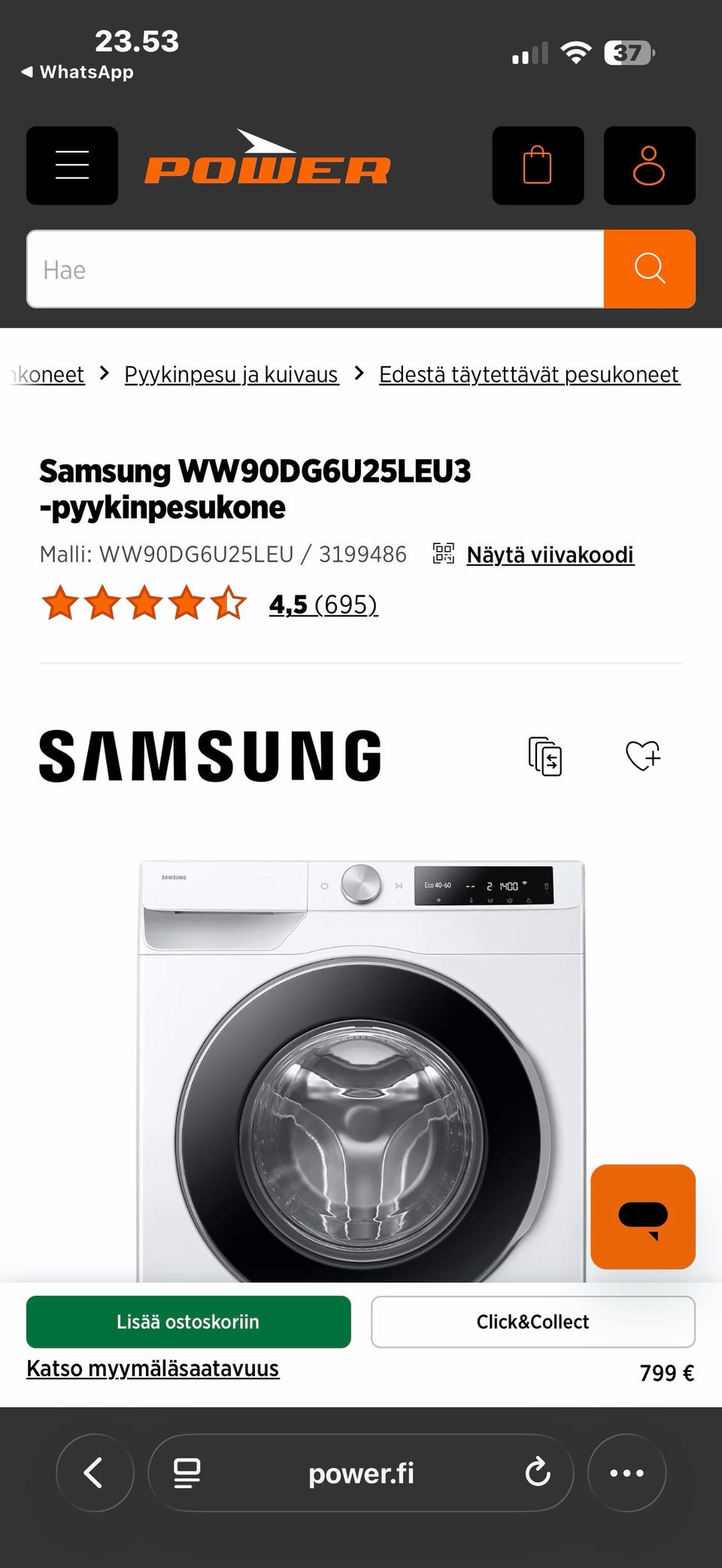Add product to comparison

click(545, 755)
